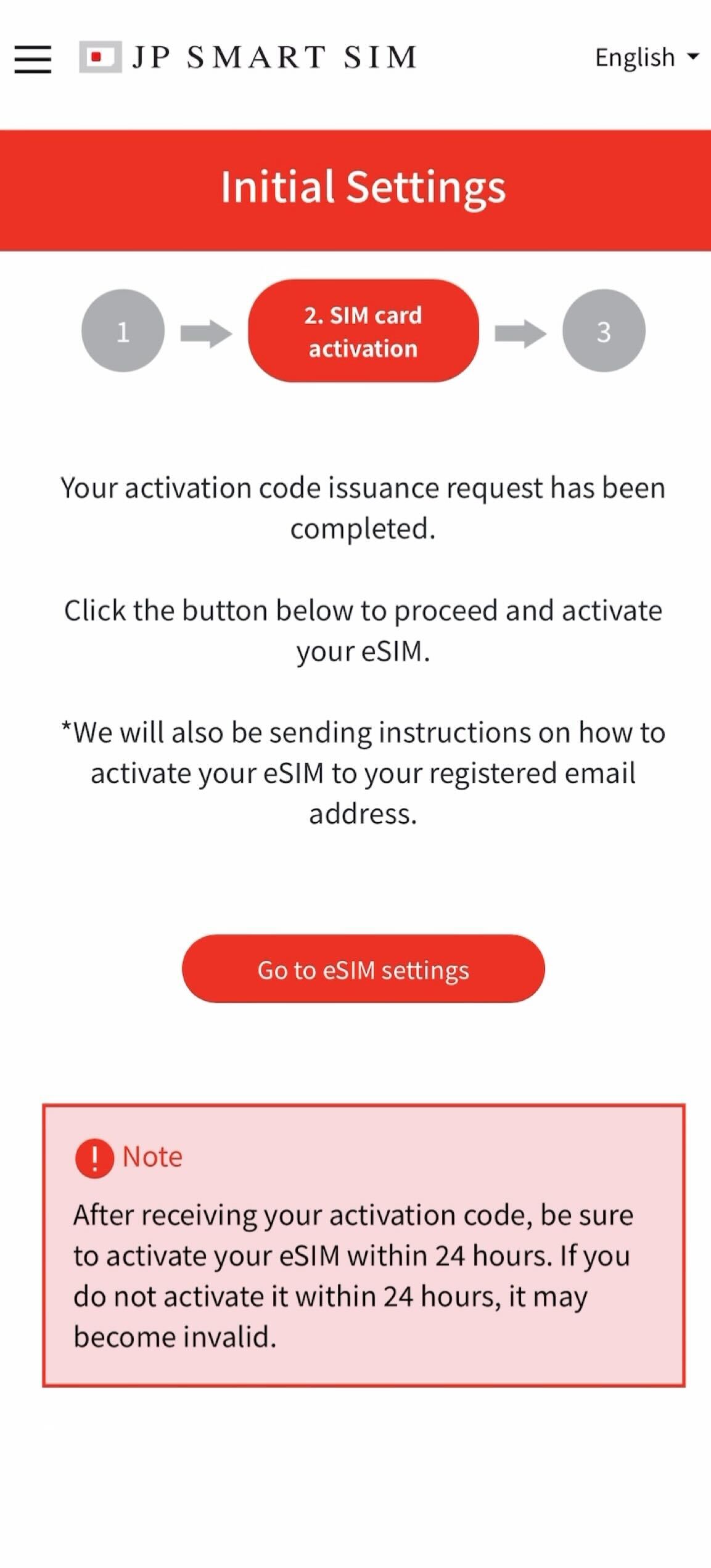Open the English language dropdown
Image resolution: width=711 pixels, height=1568 pixels.
pyautogui.click(x=647, y=58)
